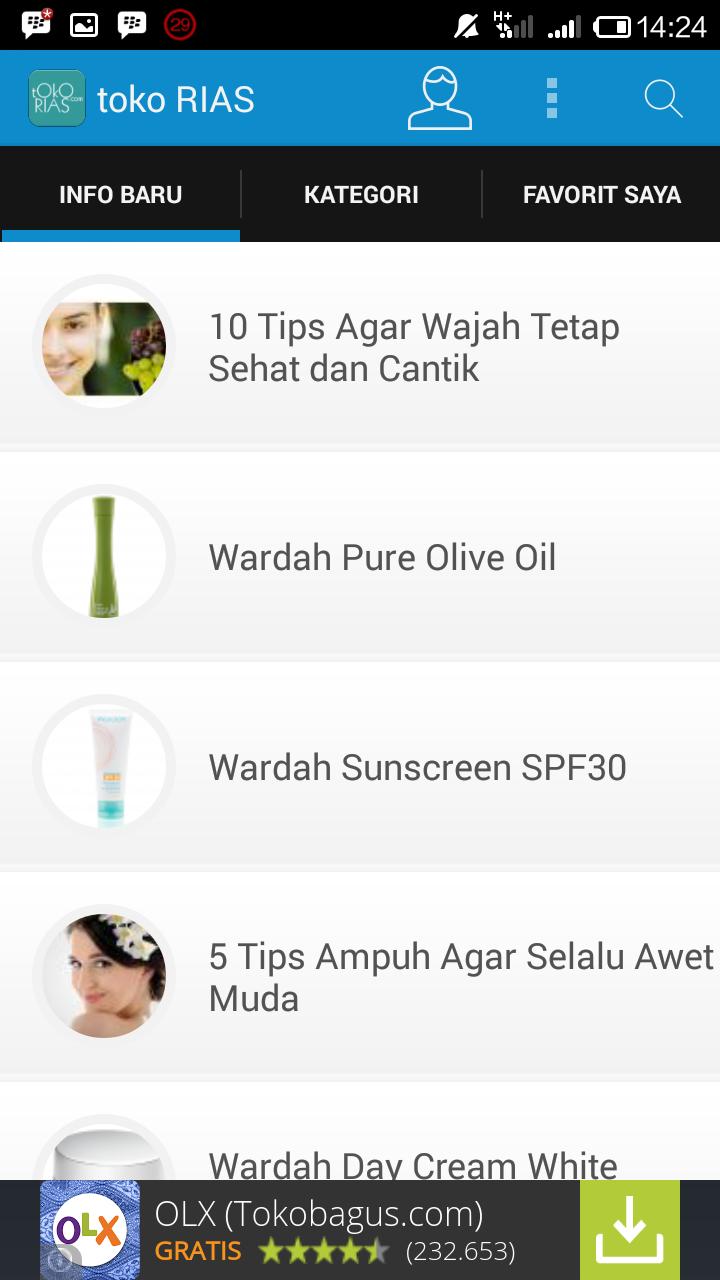Image resolution: width=720 pixels, height=1280 pixels.
Task: Tap the search magnifier icon
Action: point(663,98)
